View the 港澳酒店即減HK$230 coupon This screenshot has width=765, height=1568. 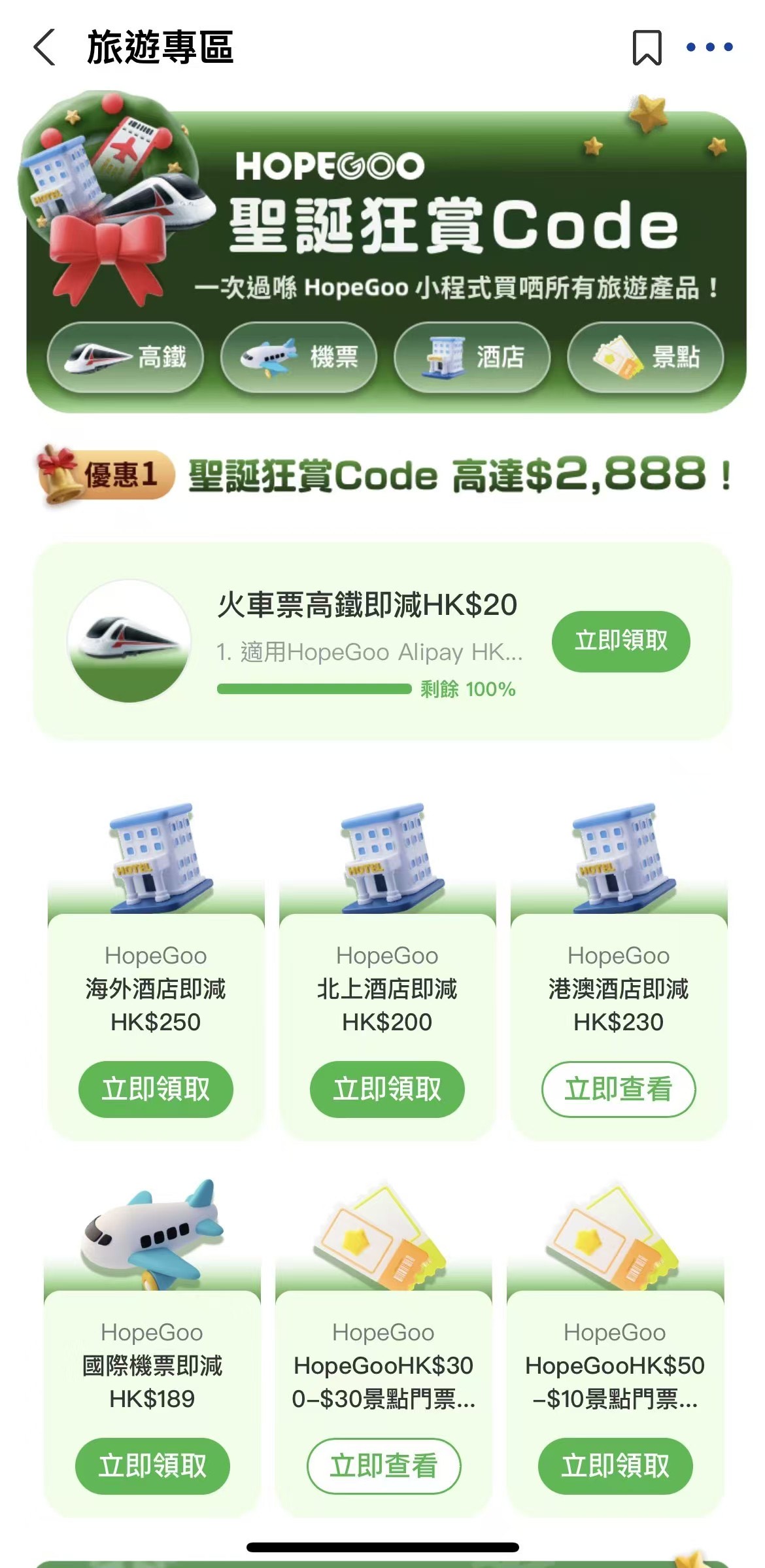(x=618, y=1089)
